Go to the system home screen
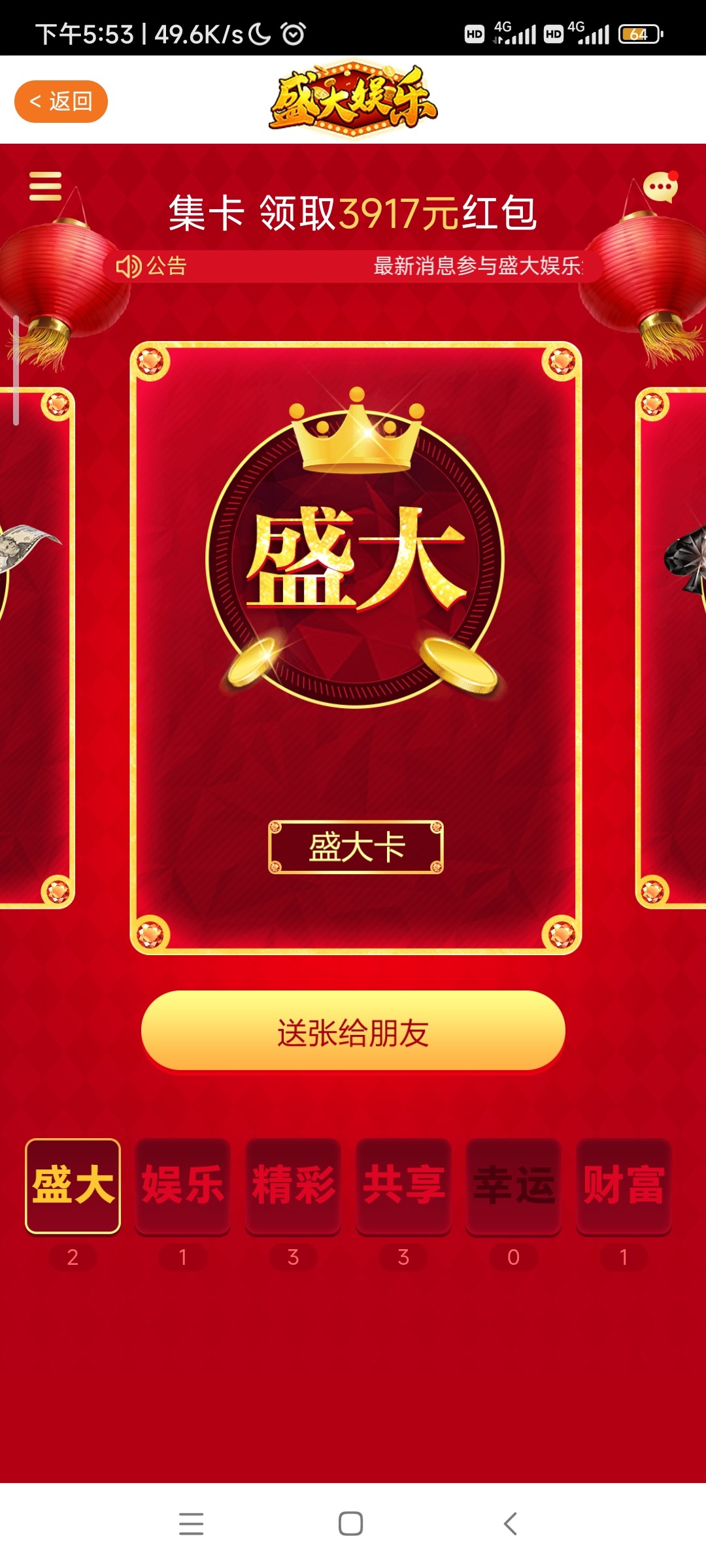This screenshot has width=706, height=1568. pos(351,1524)
